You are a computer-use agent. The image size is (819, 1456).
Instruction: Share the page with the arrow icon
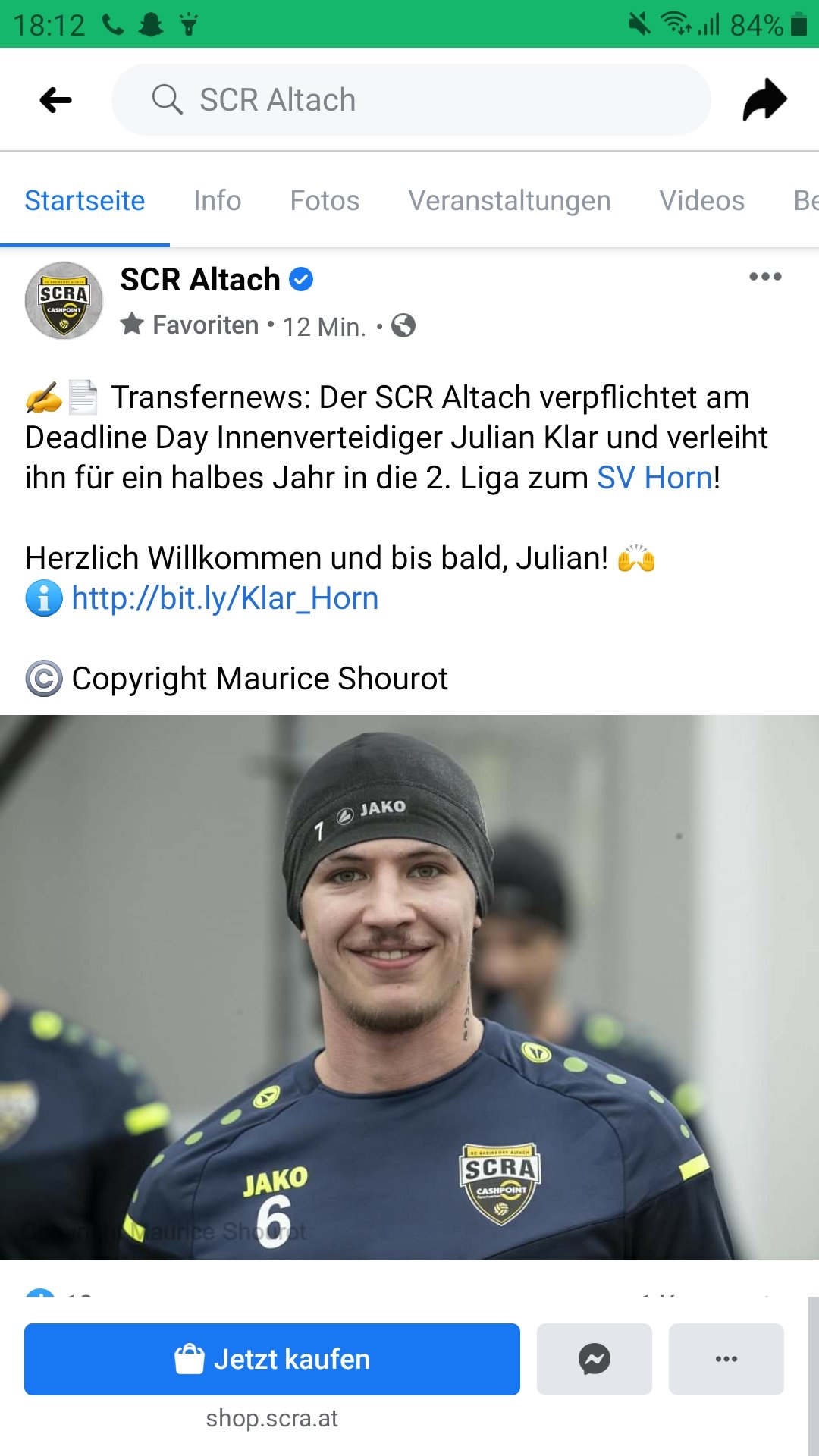(764, 99)
